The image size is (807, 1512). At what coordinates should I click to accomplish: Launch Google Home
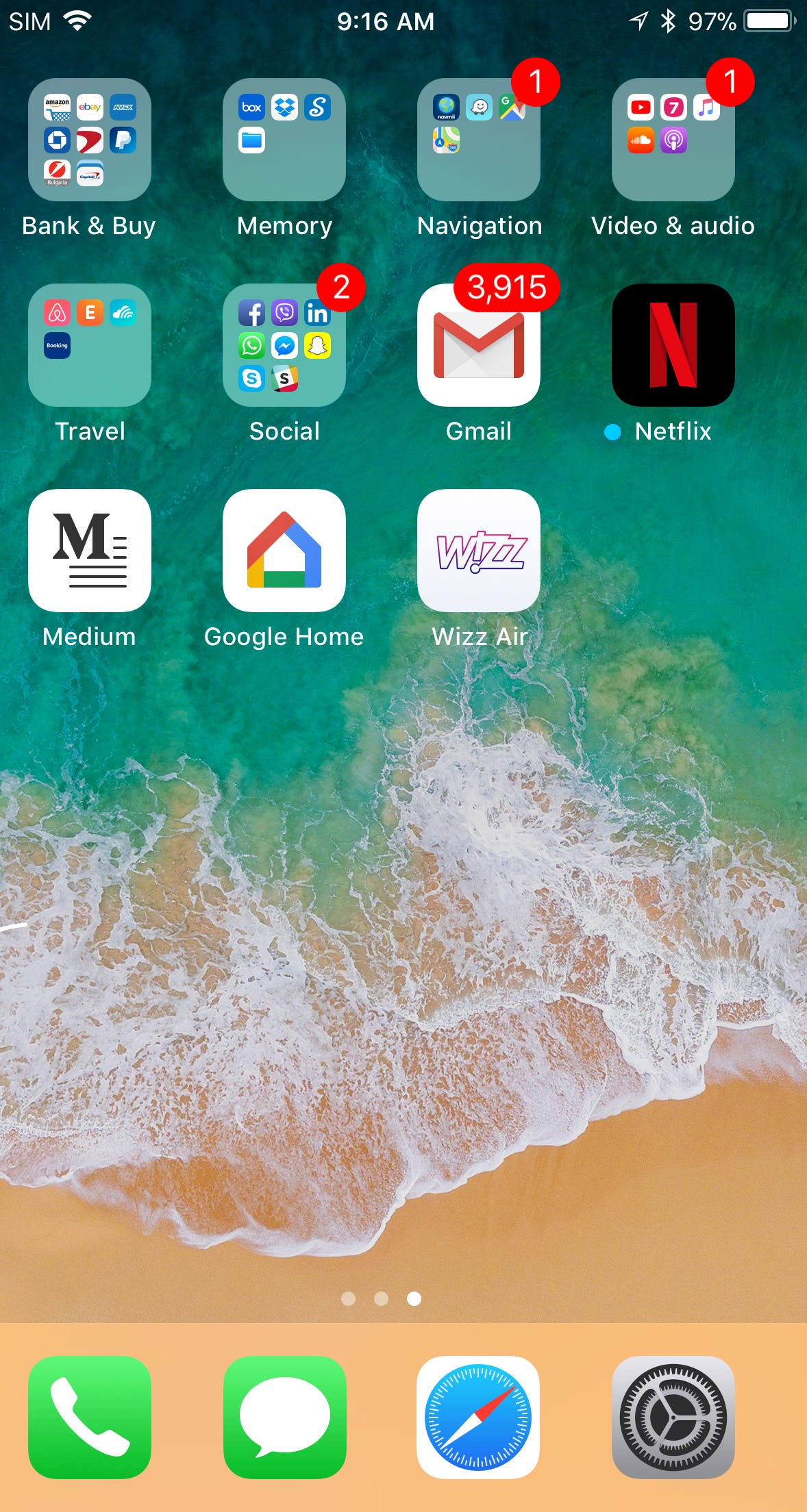284,551
